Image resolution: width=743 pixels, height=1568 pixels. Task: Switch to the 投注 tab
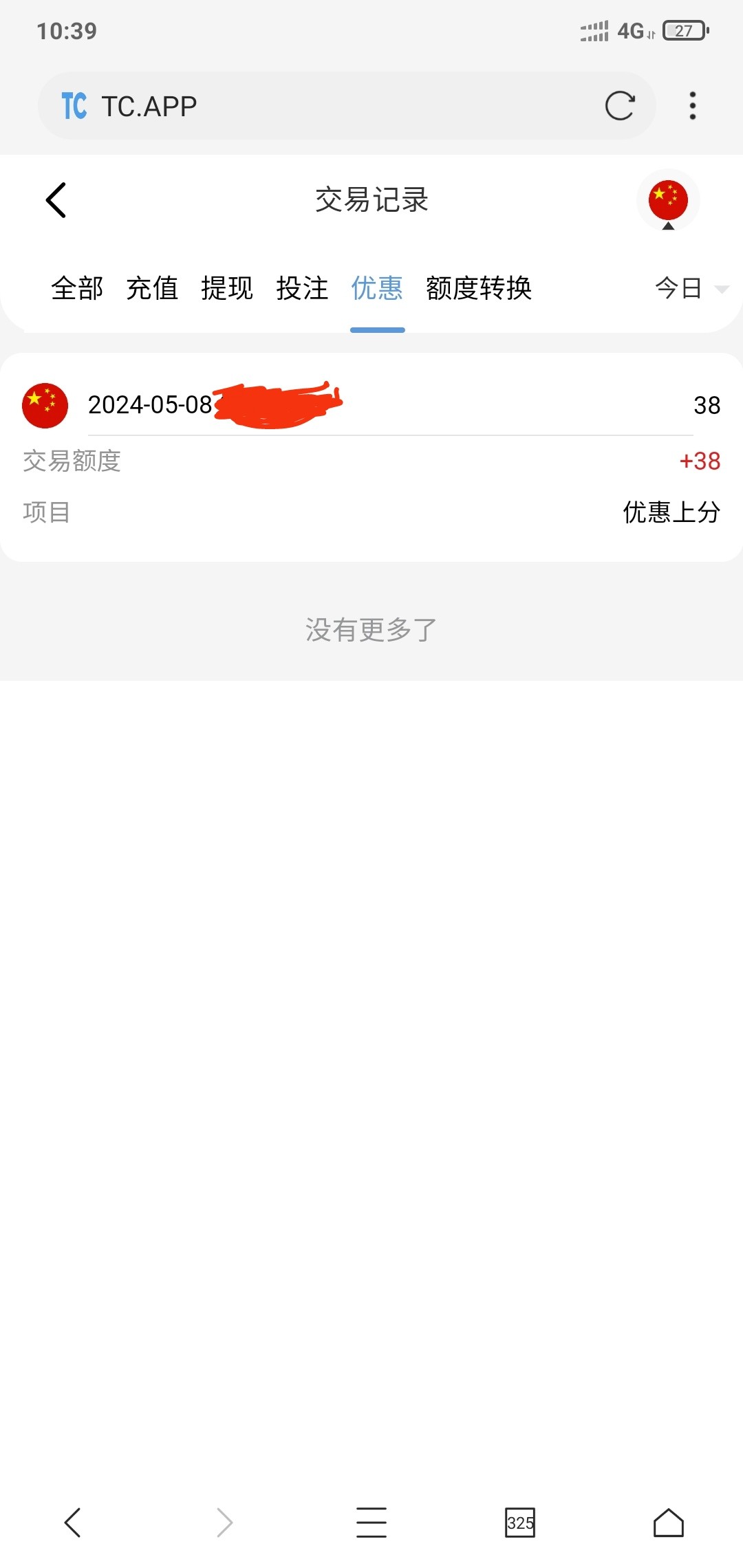pyautogui.click(x=302, y=288)
